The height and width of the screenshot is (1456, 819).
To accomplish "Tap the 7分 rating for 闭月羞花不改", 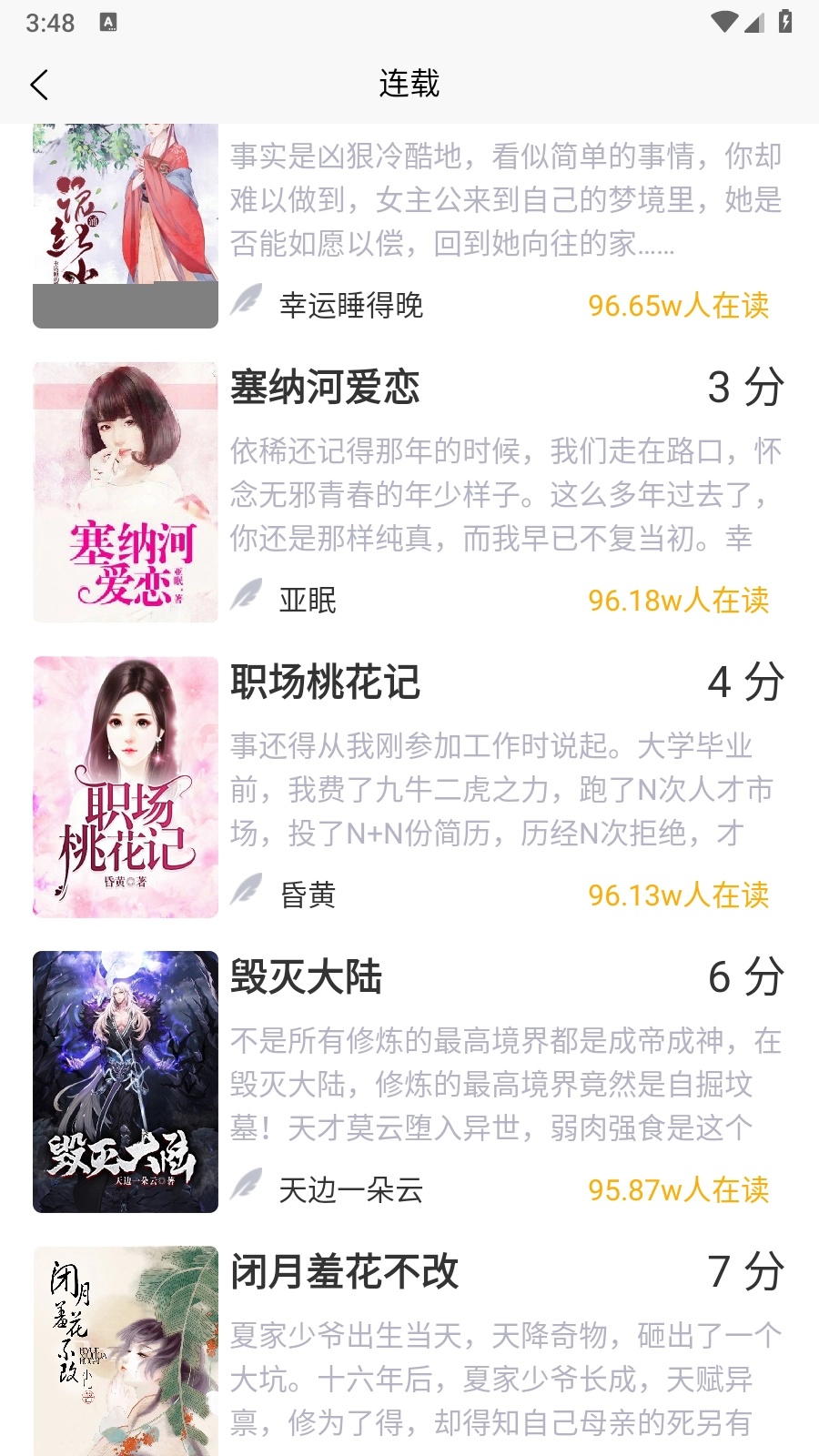I will (746, 1272).
